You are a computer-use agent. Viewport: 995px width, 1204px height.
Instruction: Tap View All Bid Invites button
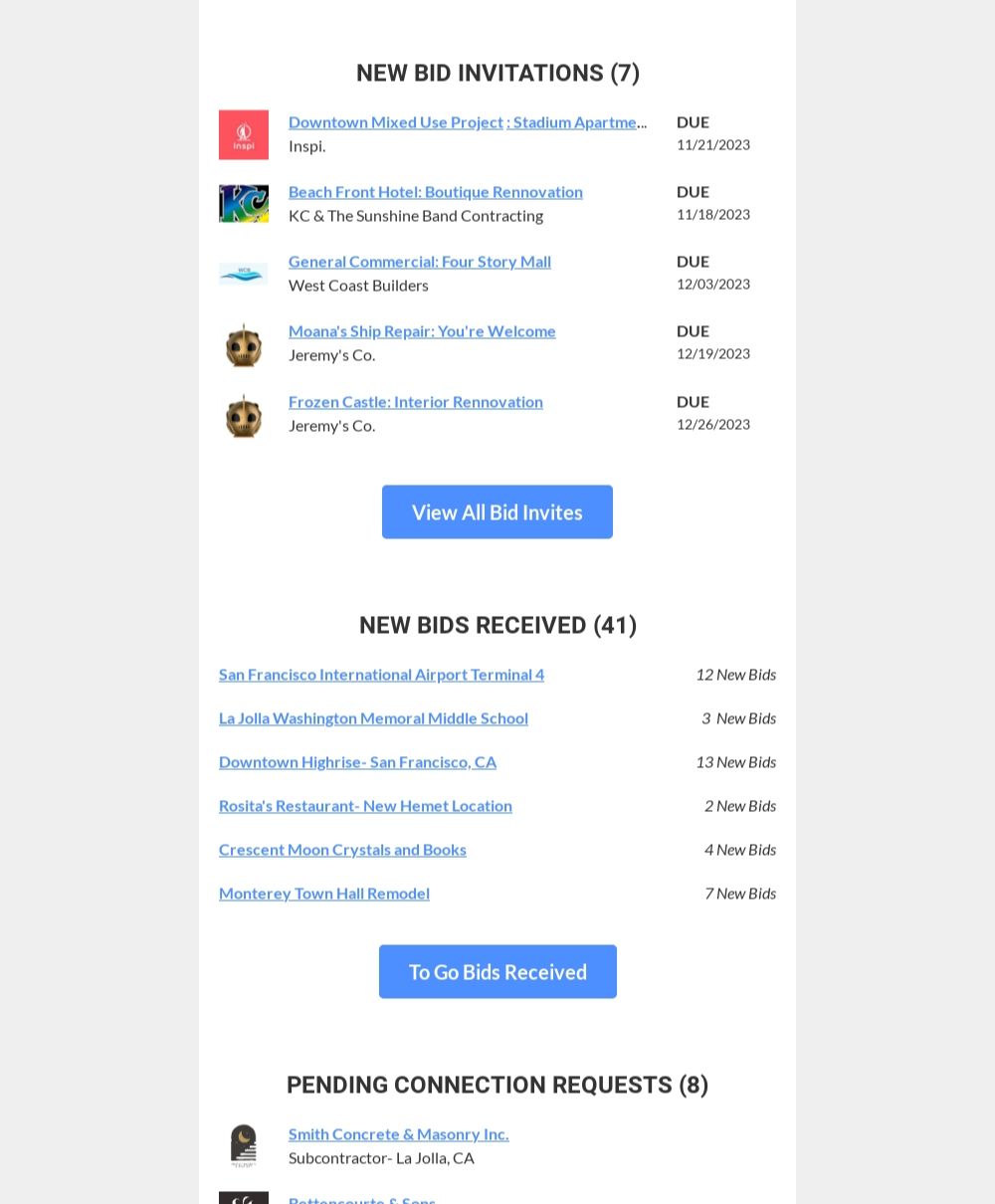[497, 512]
